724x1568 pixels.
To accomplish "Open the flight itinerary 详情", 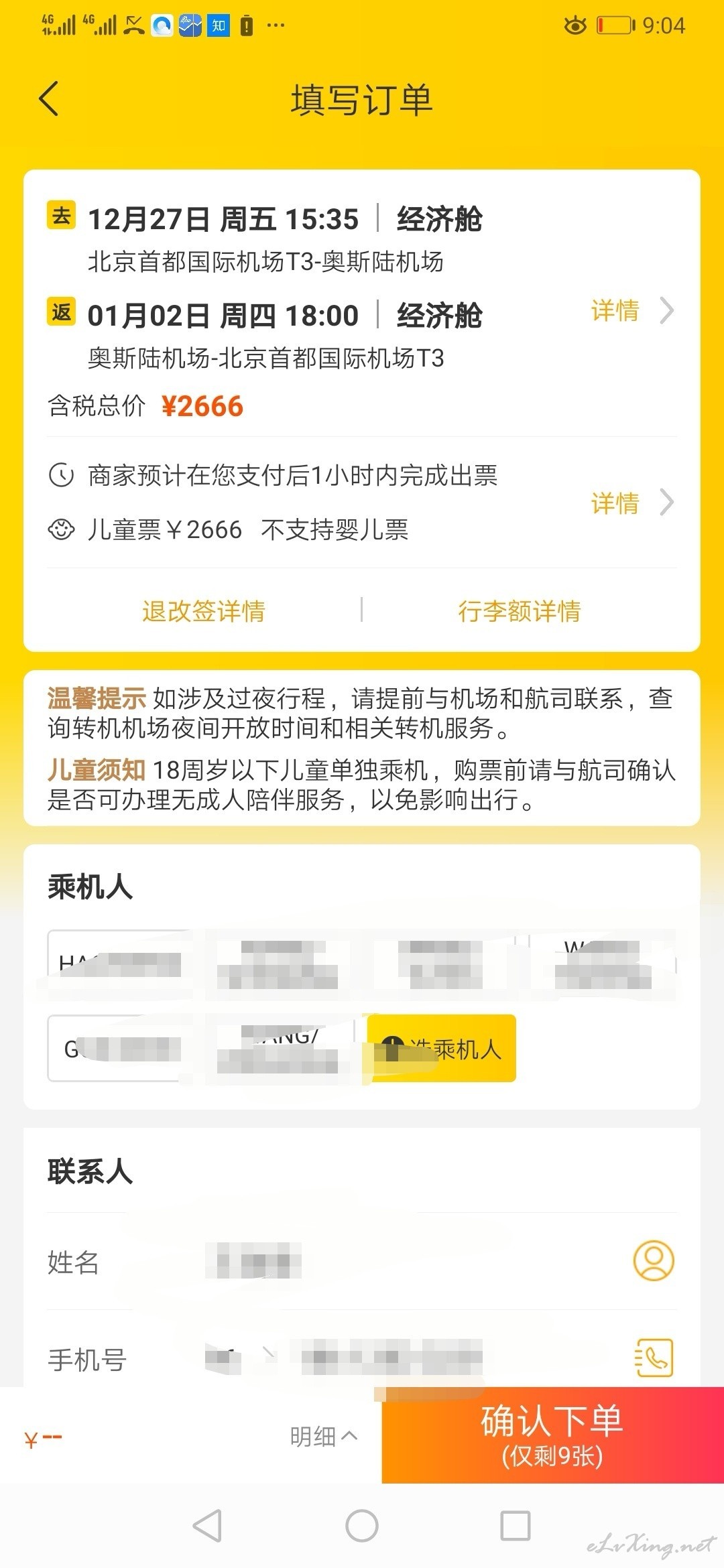I will point(631,311).
